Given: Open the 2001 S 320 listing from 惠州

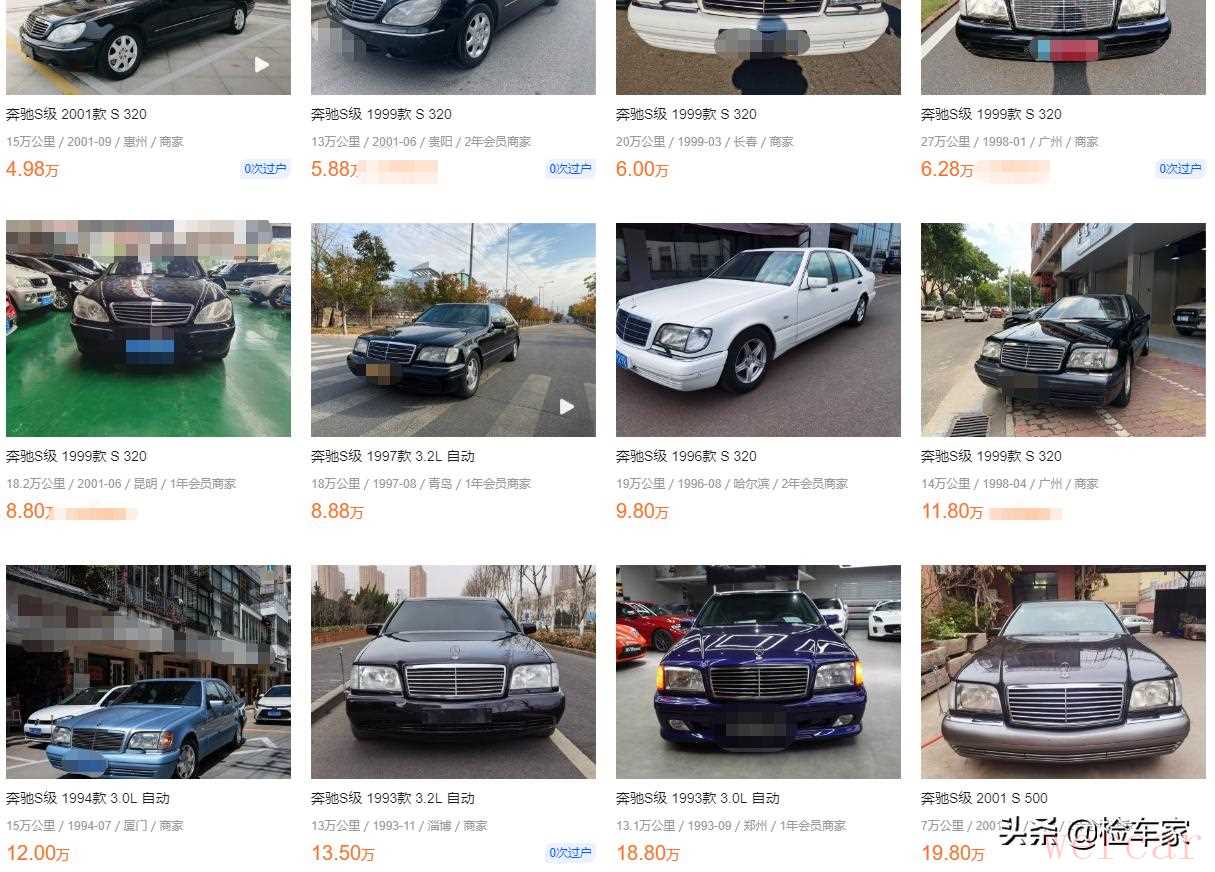Looking at the screenshot, I should tap(76, 114).
